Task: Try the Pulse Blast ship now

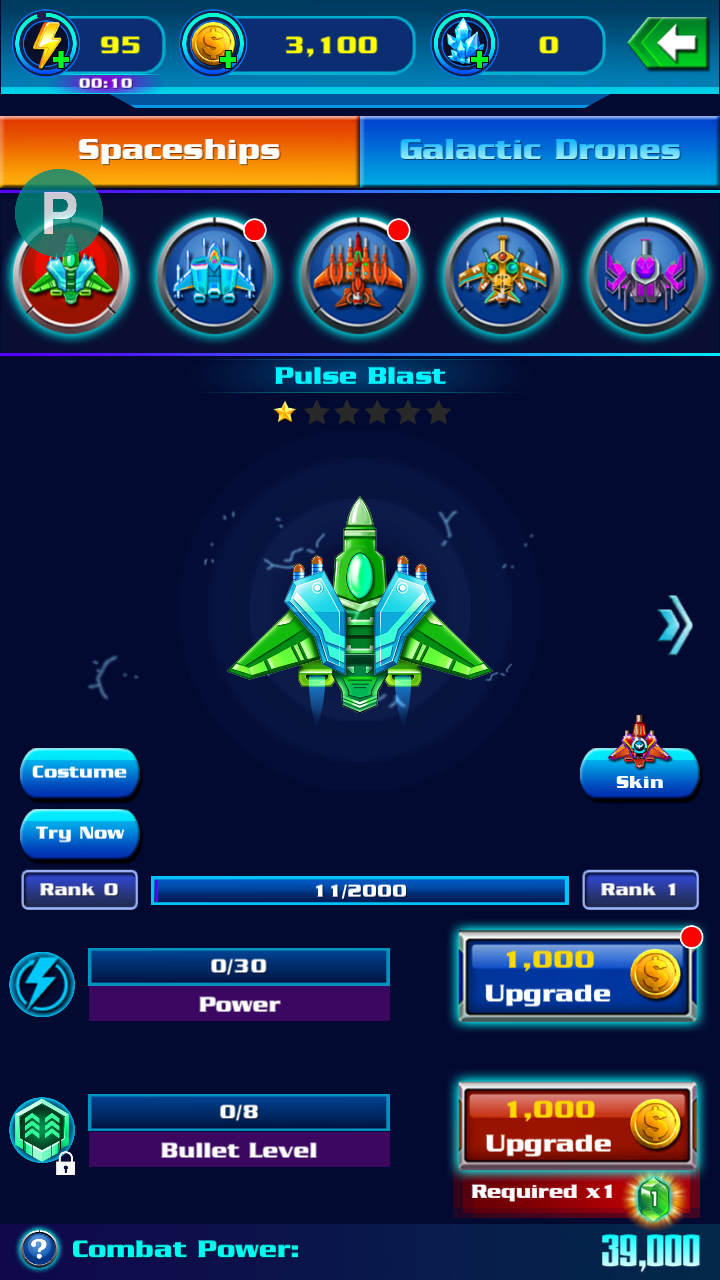Action: [x=80, y=833]
